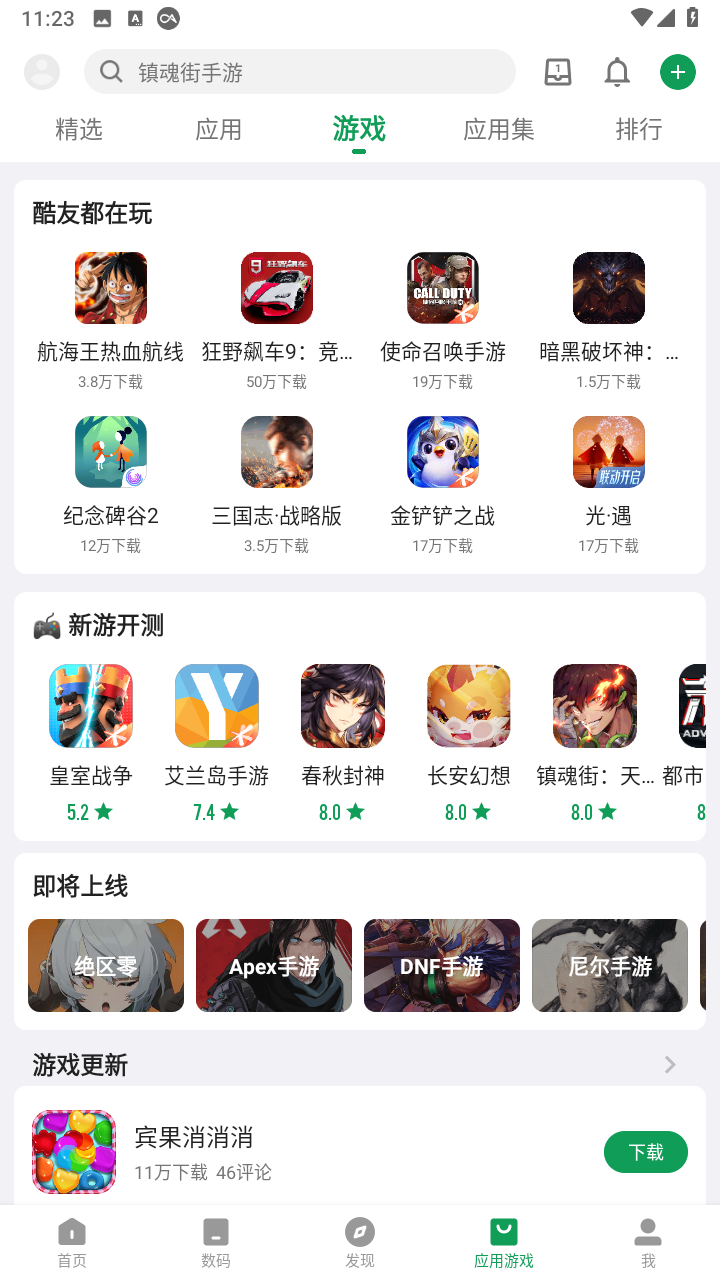This screenshot has width=720, height=1280.
Task: Switch to the 发现 bottom tab
Action: (360, 1243)
